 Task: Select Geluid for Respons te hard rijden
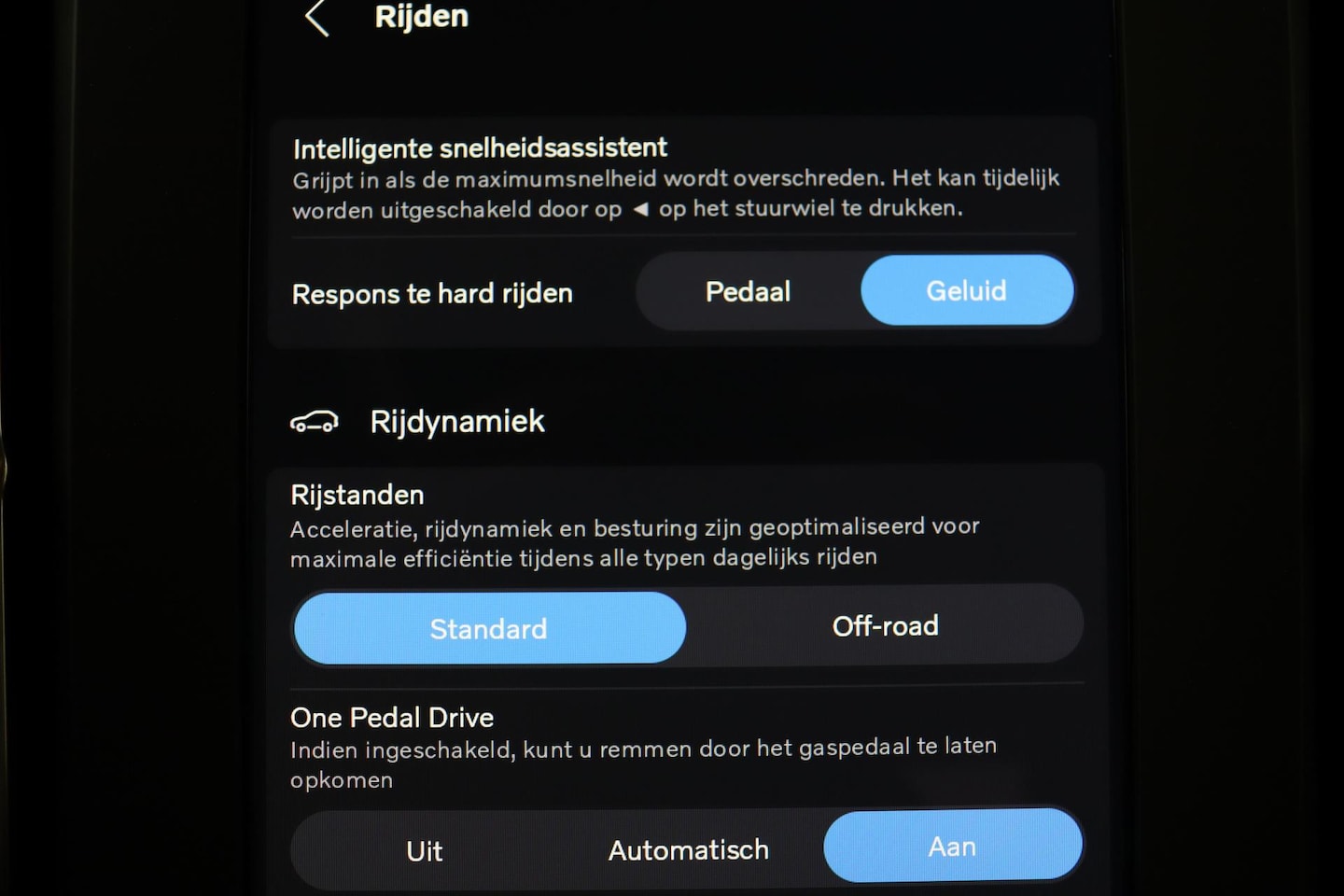pos(966,291)
